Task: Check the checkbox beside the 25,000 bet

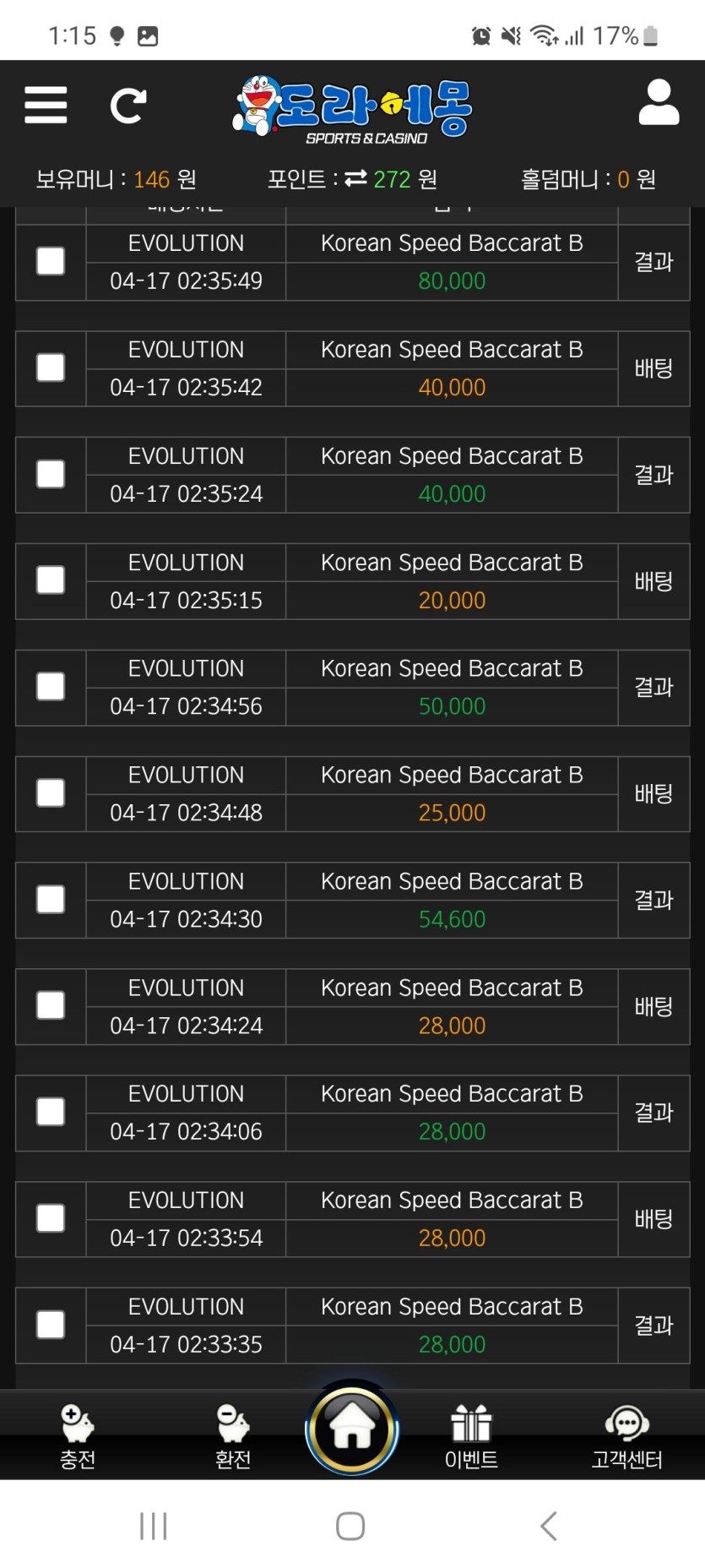Action: (x=50, y=793)
